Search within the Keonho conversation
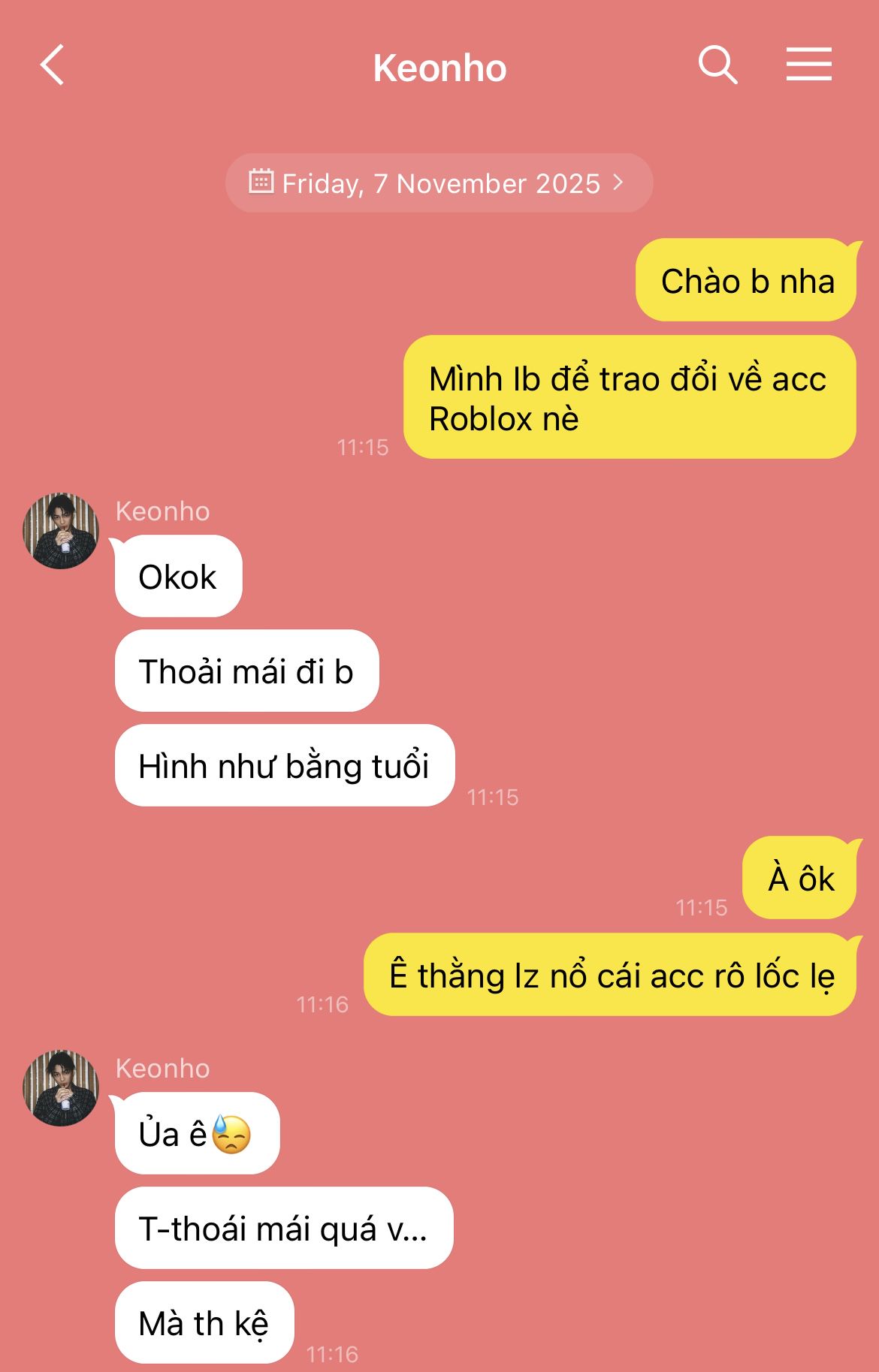The image size is (879, 1372). [717, 65]
